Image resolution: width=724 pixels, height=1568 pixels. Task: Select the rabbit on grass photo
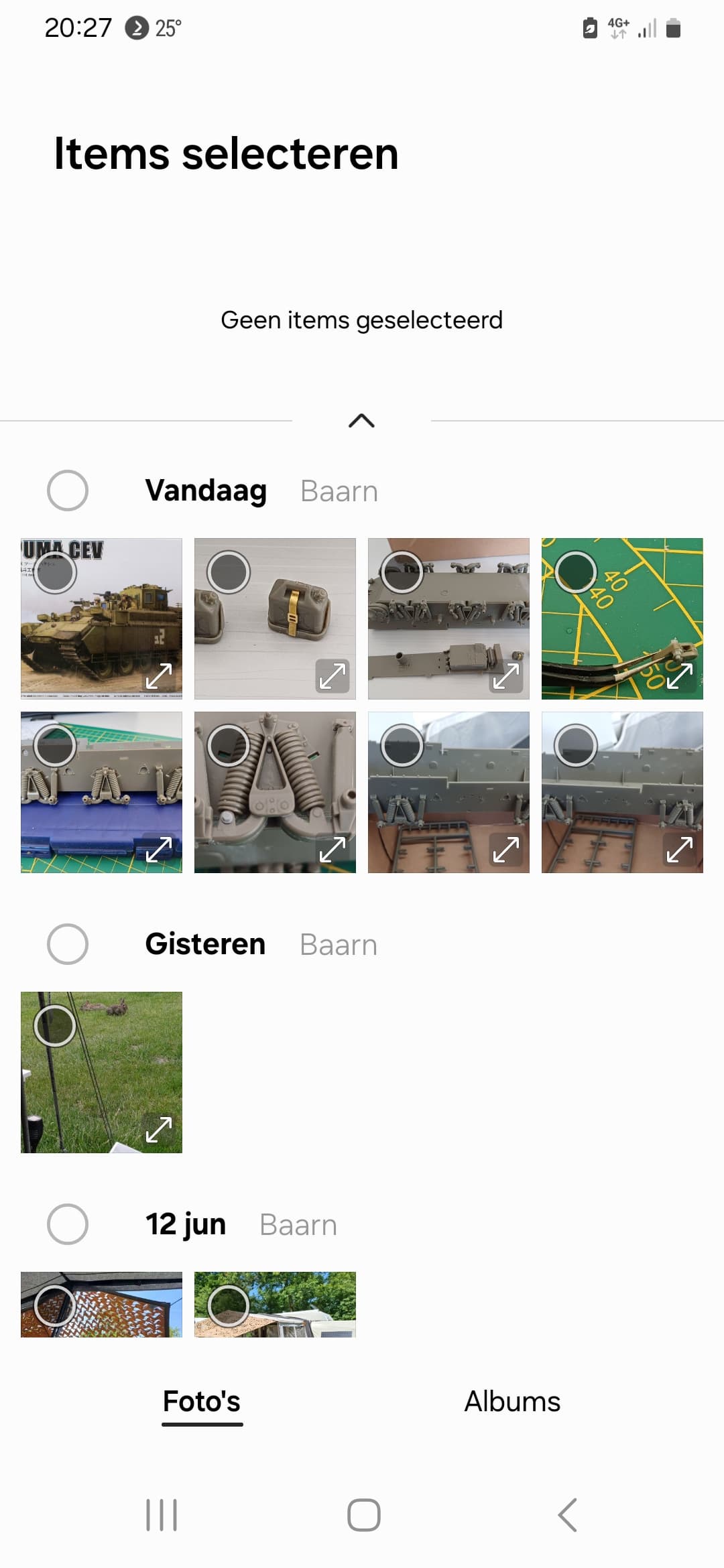(x=55, y=1026)
